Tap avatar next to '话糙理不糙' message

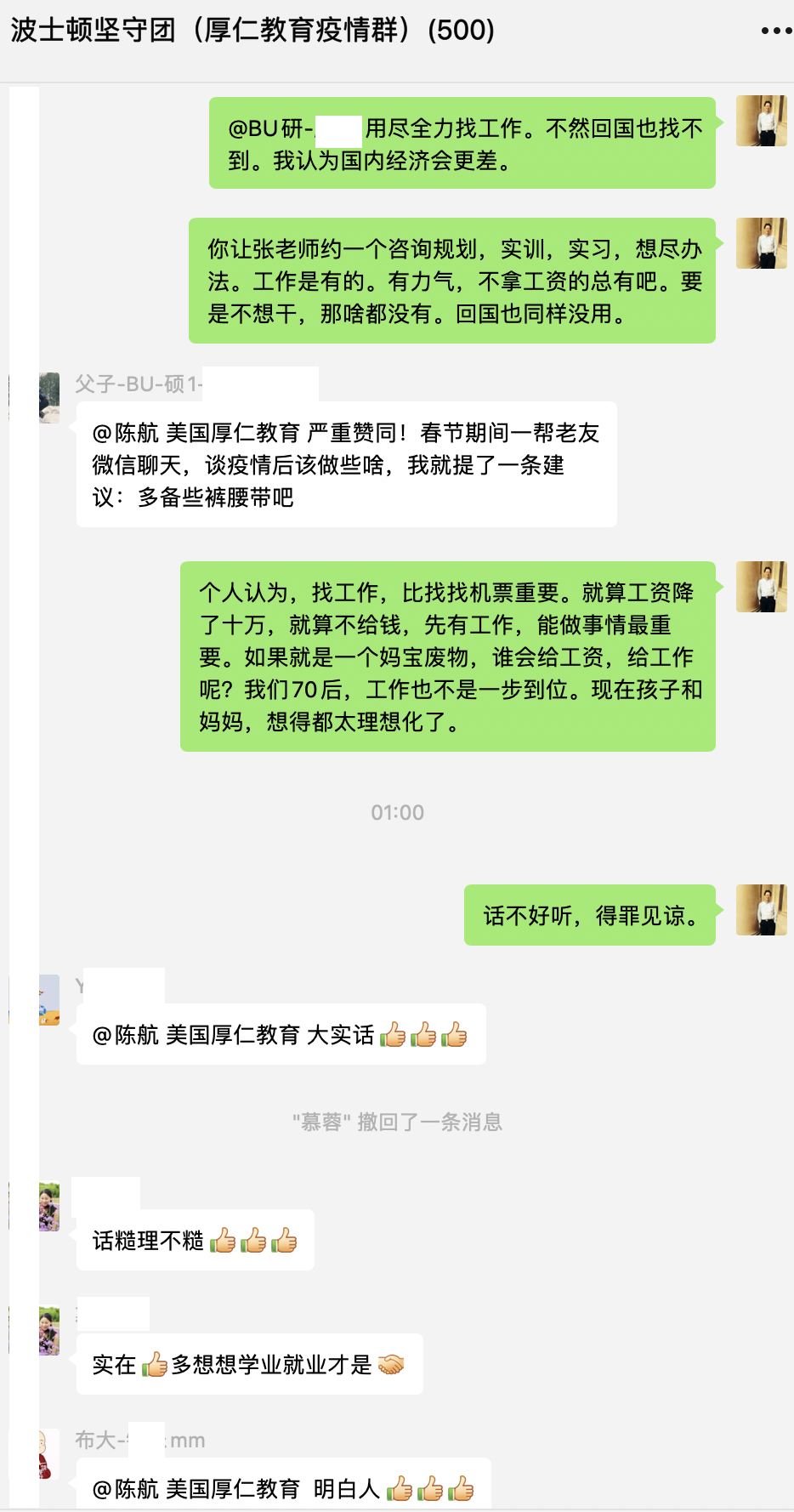(49, 1206)
